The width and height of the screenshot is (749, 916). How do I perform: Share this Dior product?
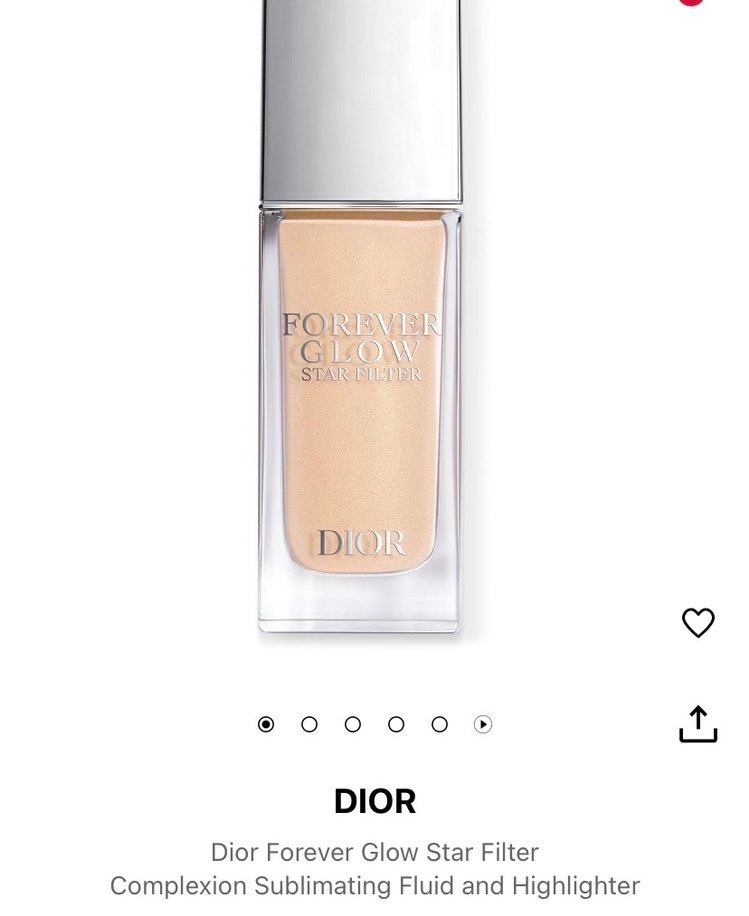(x=698, y=724)
